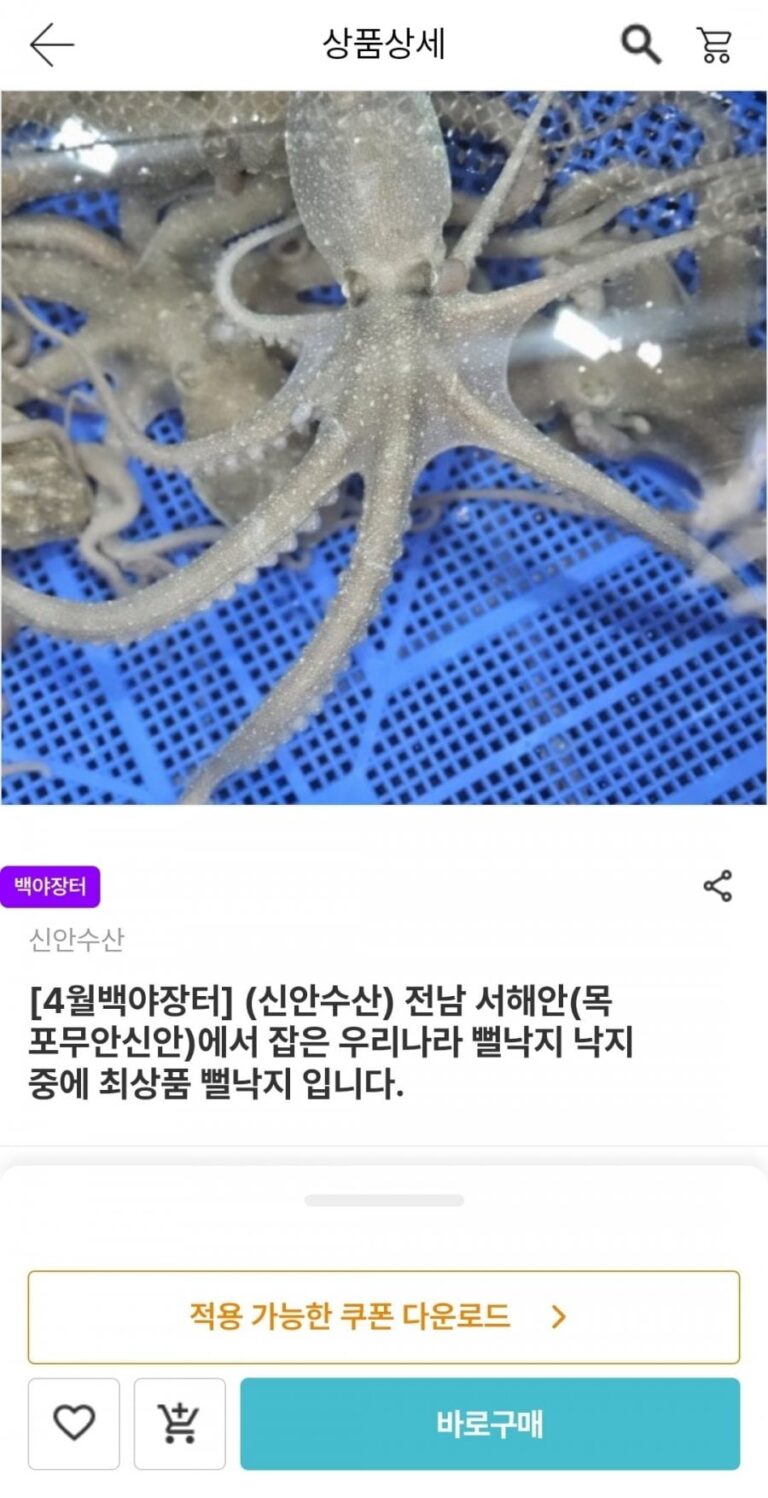Viewport: 768px width, 1498px height.
Task: Add this product to wishlist heart
Action: (74, 1424)
